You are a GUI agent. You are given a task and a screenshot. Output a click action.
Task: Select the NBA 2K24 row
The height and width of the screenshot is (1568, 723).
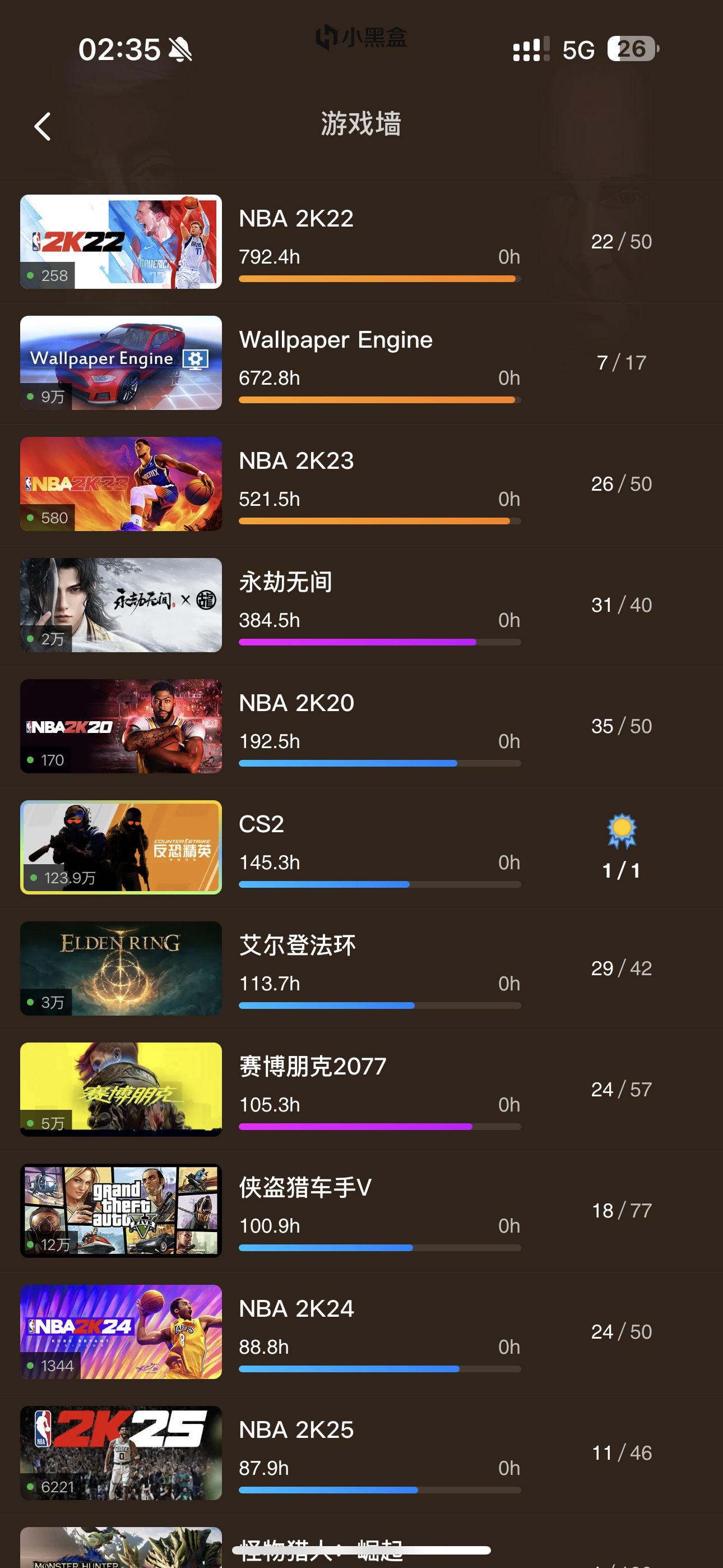click(x=361, y=1332)
